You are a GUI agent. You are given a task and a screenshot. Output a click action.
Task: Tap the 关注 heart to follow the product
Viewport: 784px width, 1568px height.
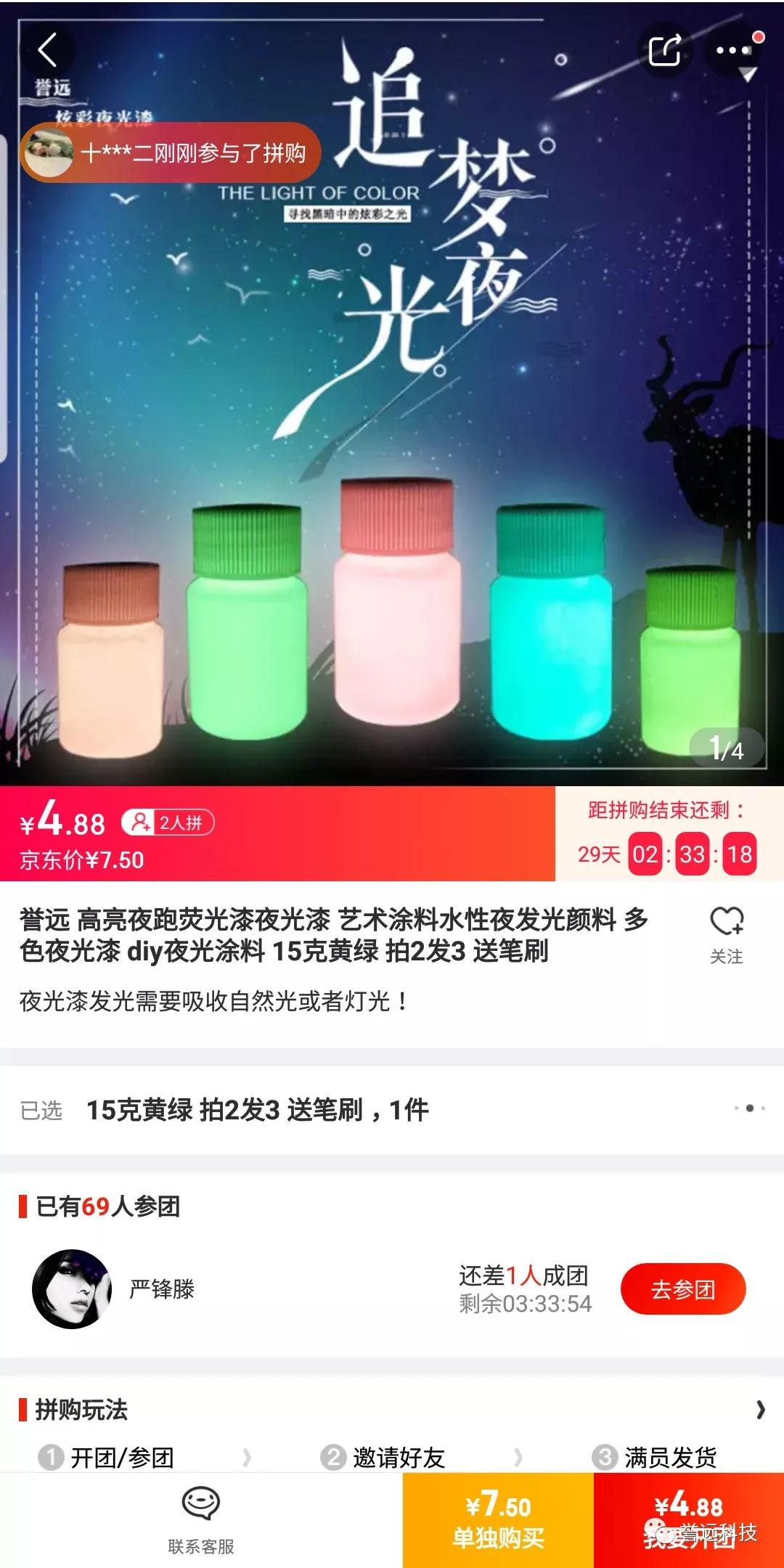click(726, 934)
